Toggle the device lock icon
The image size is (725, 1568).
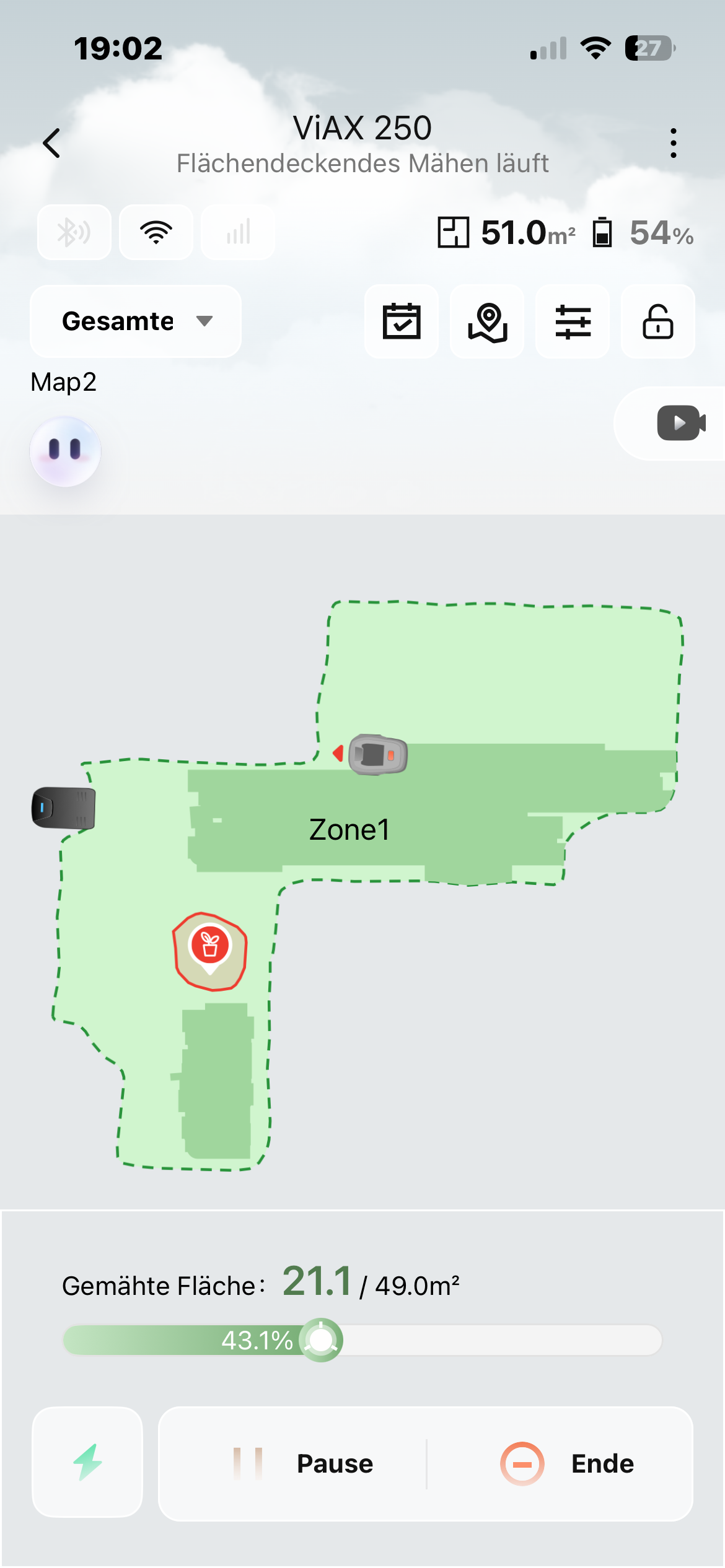658,321
